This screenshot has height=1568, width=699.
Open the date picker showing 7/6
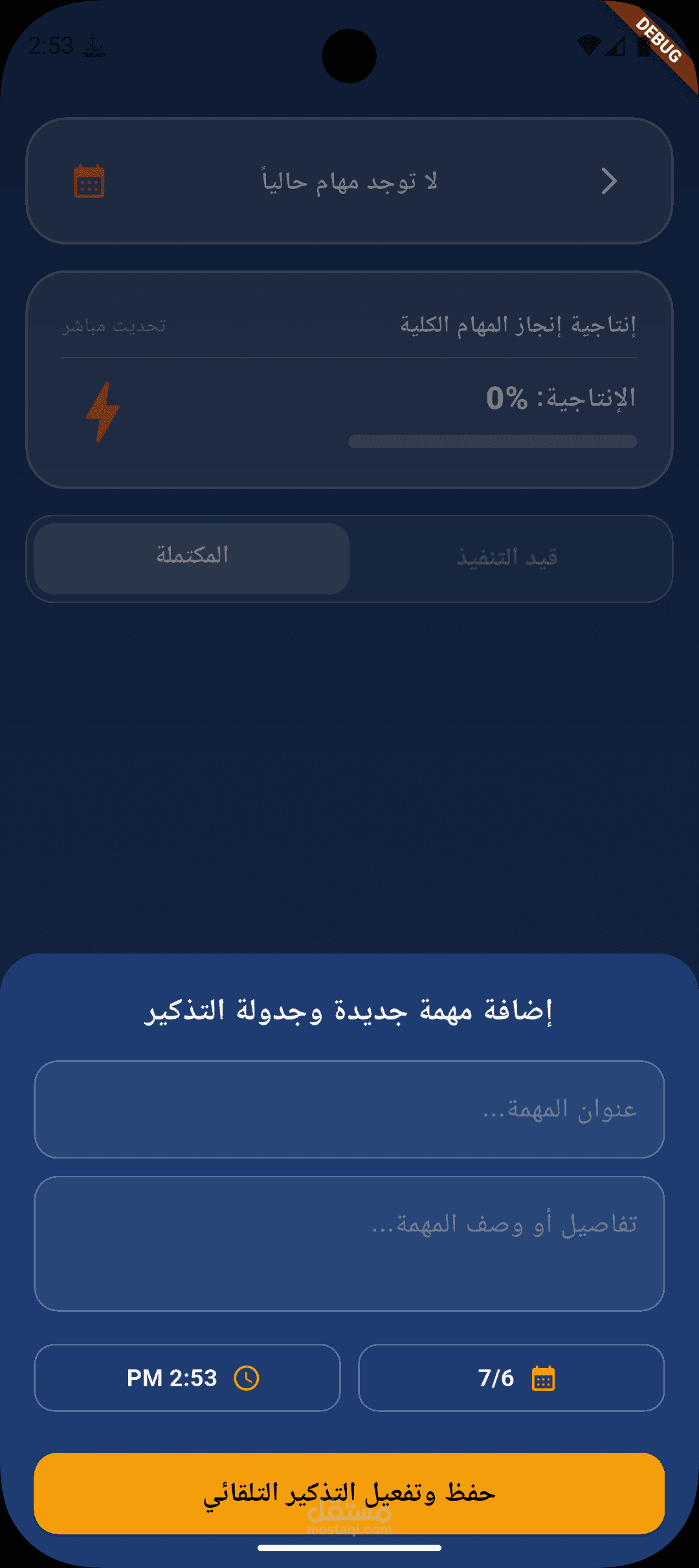(511, 1378)
